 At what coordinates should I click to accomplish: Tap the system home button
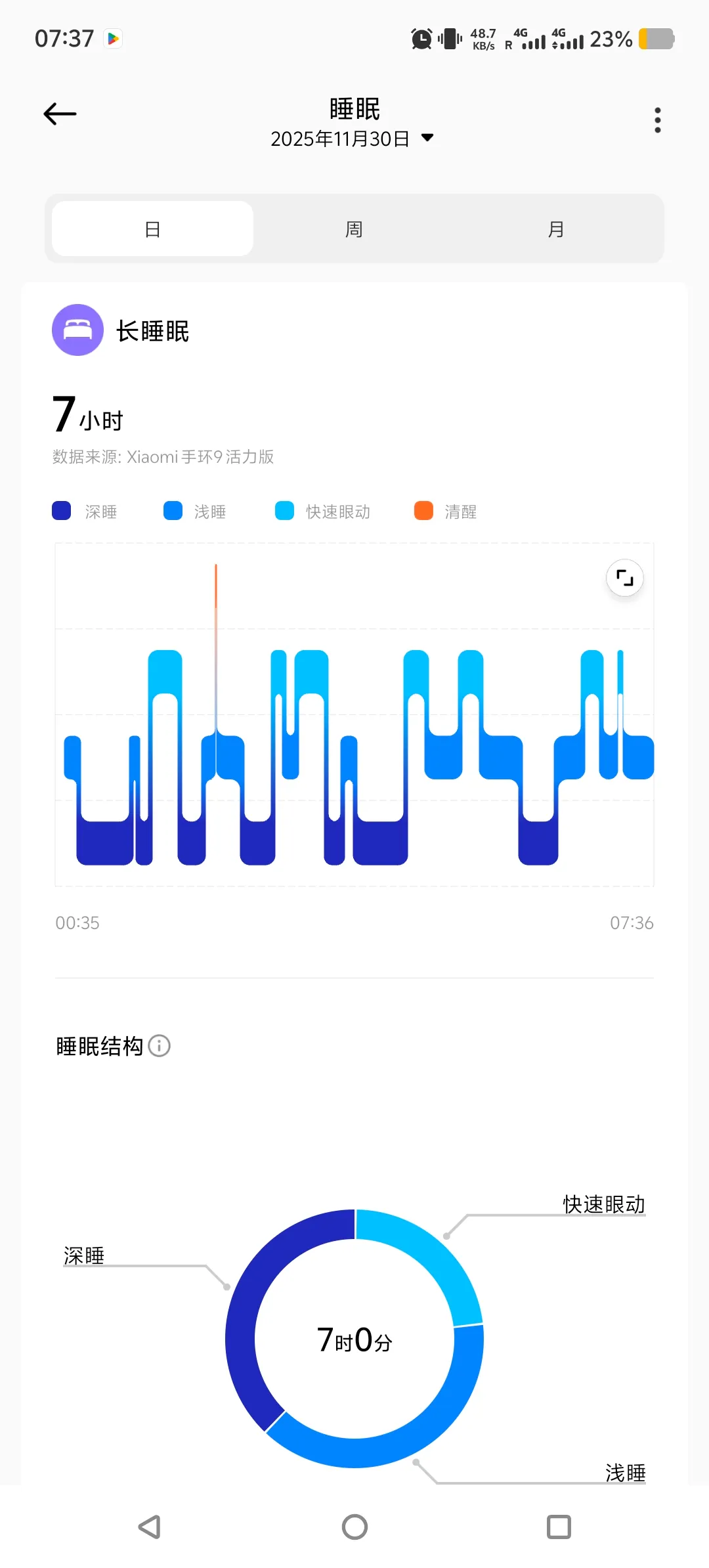pyautogui.click(x=354, y=1527)
